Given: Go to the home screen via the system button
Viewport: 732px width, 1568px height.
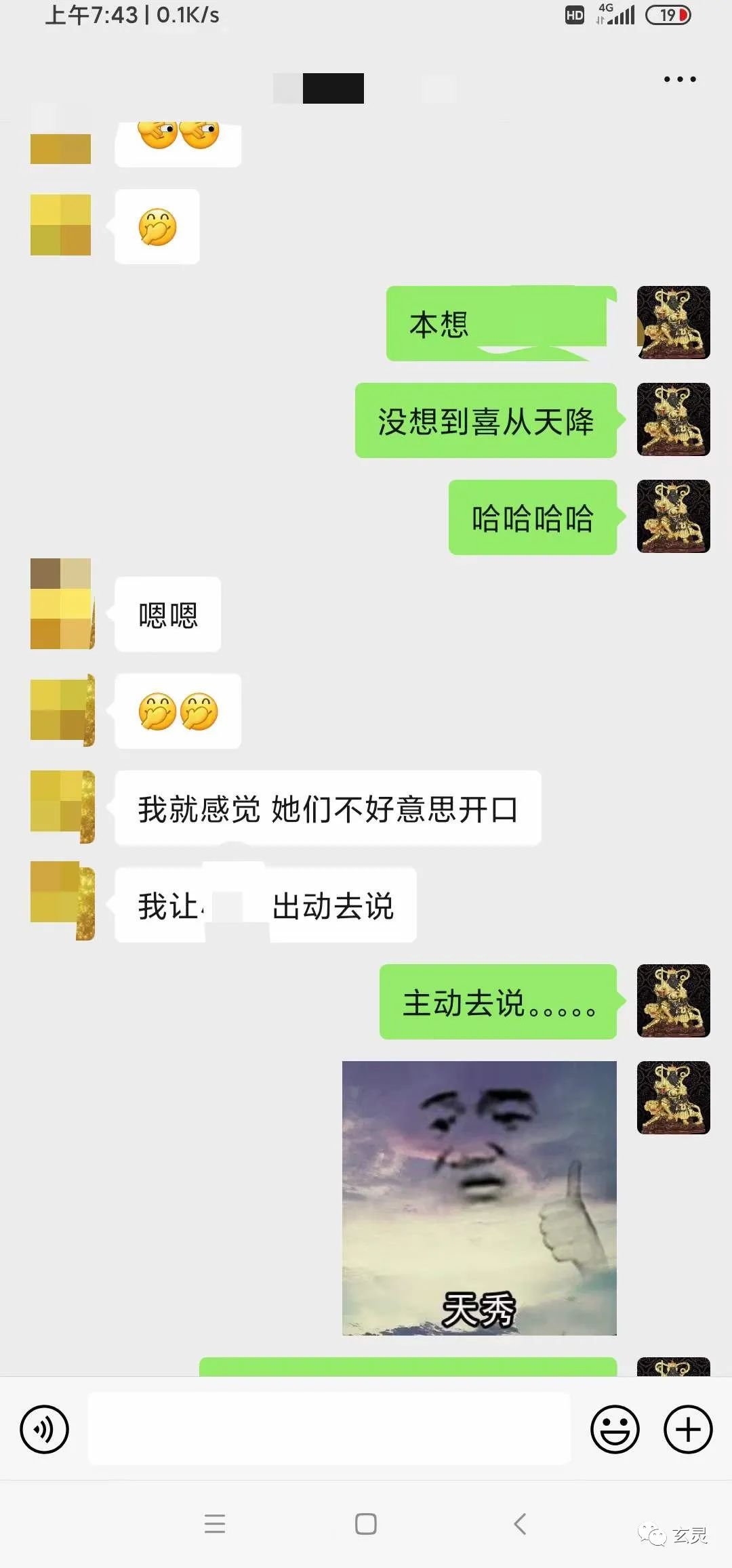Looking at the screenshot, I should point(366,1524).
